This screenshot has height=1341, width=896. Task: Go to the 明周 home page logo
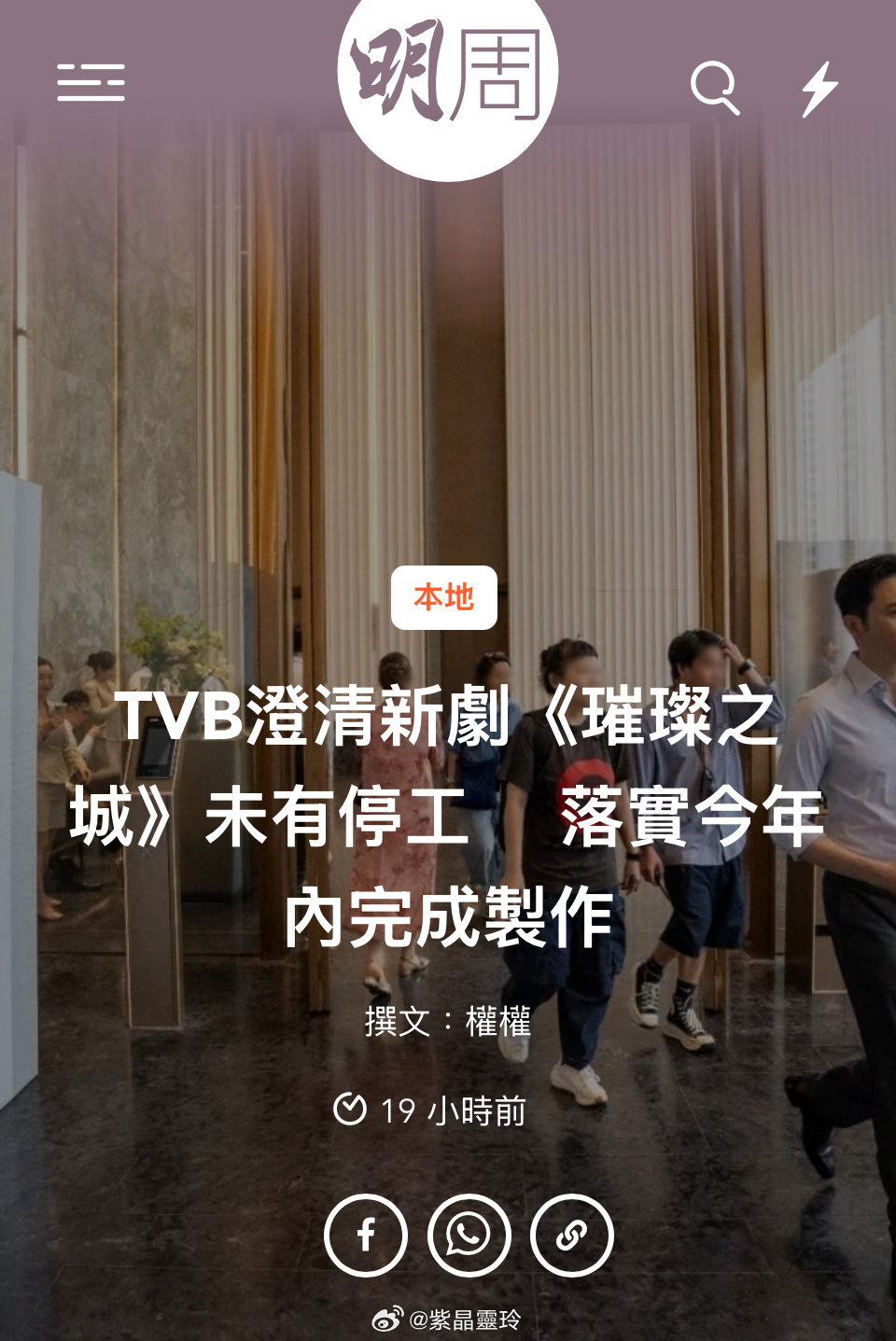click(x=447, y=78)
